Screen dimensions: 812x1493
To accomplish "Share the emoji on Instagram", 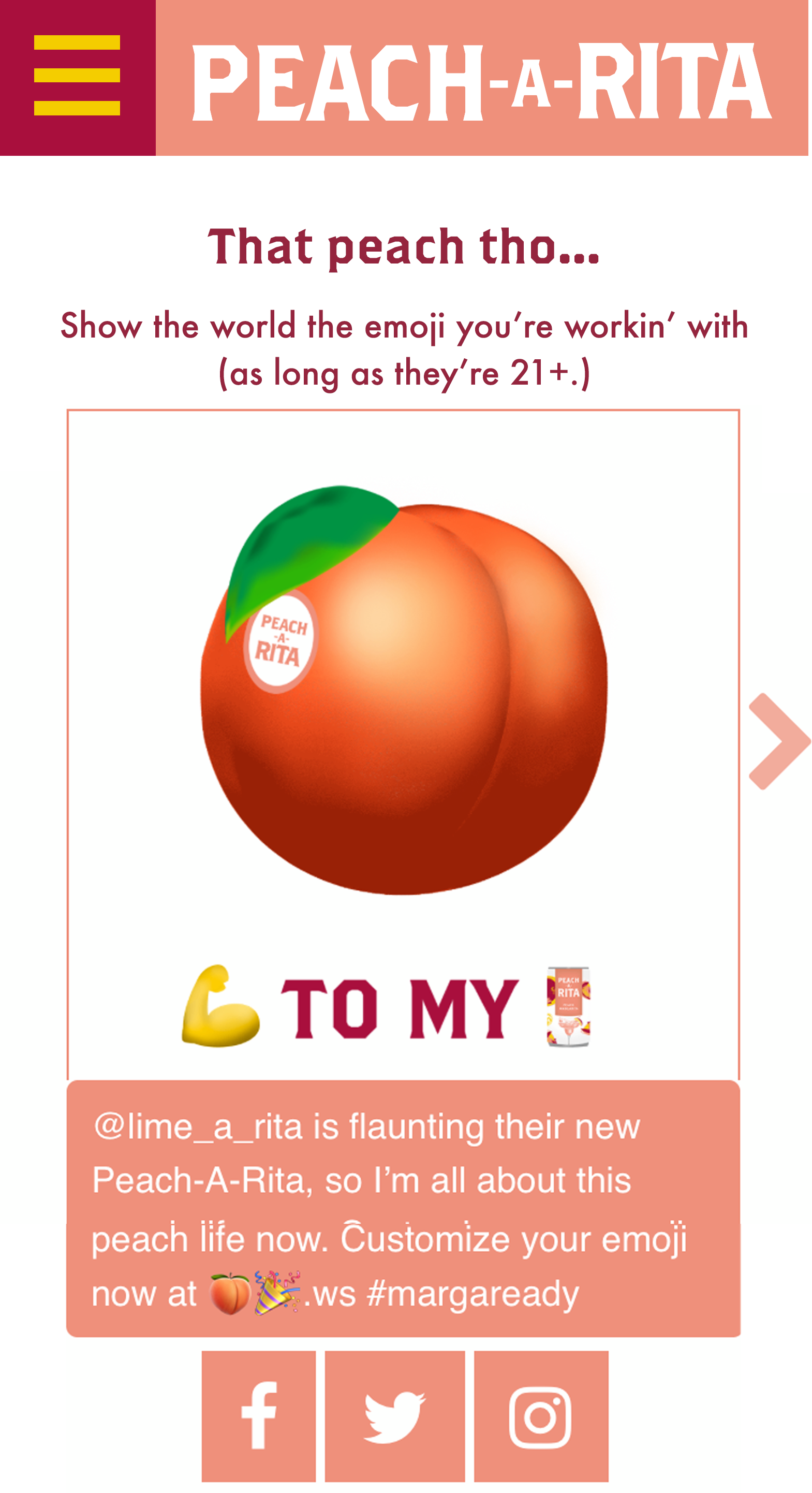I will [541, 1415].
